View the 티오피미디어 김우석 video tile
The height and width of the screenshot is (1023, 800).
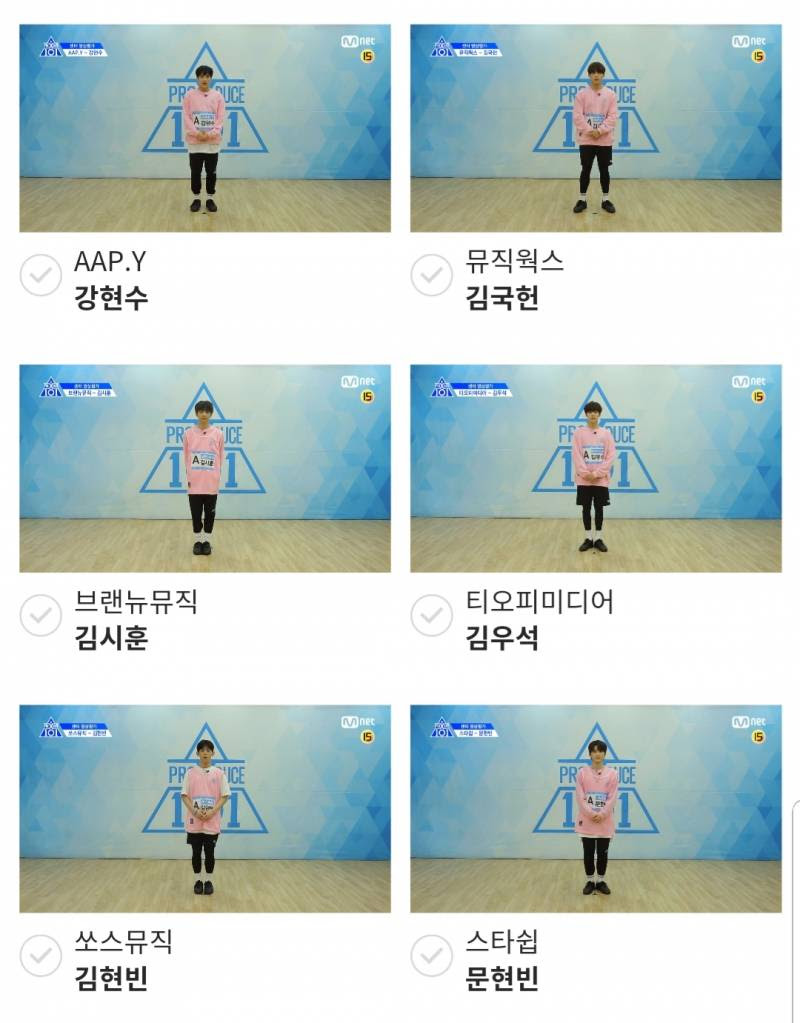596,469
